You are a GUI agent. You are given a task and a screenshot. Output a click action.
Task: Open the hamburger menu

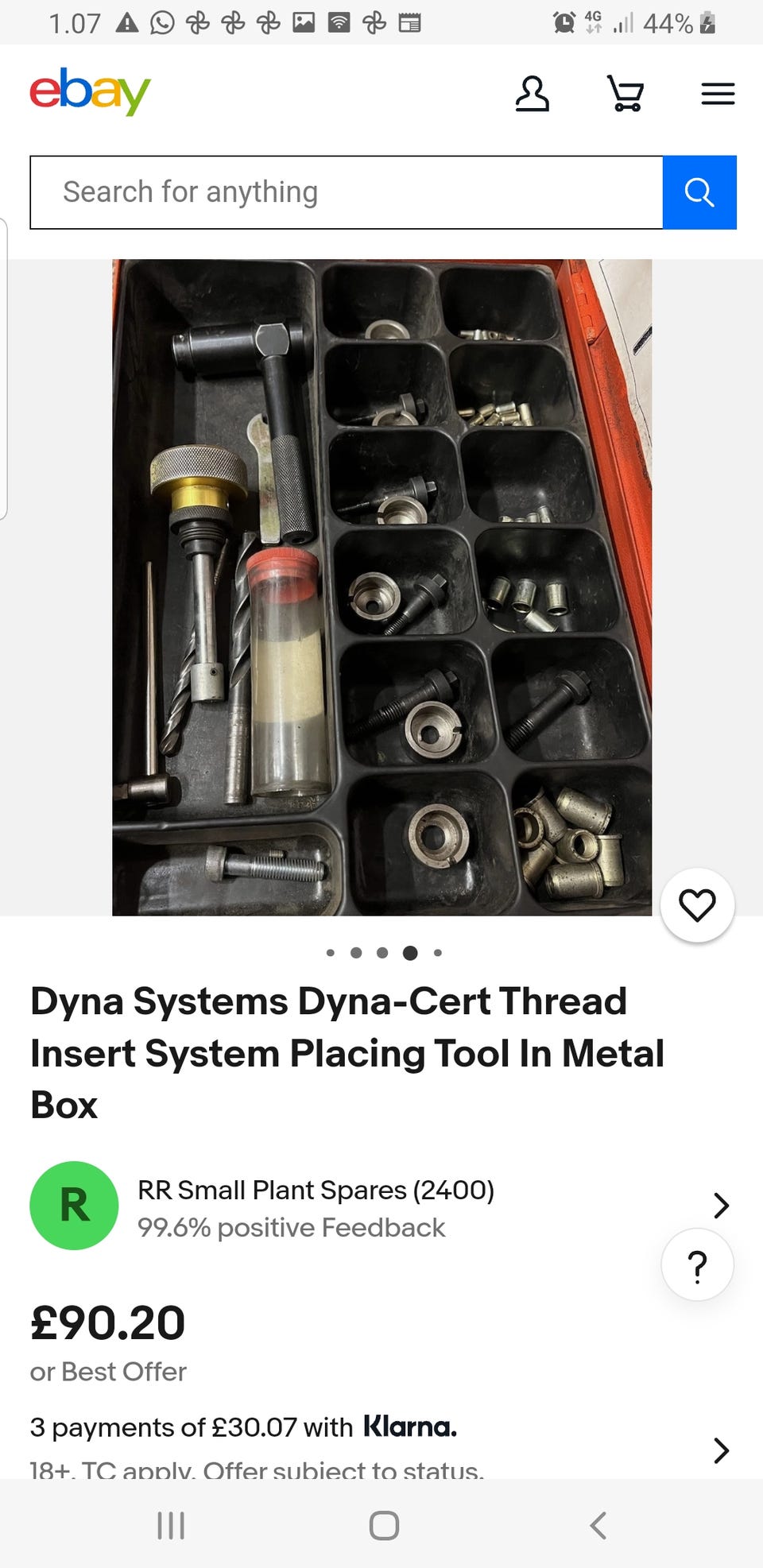(x=718, y=94)
